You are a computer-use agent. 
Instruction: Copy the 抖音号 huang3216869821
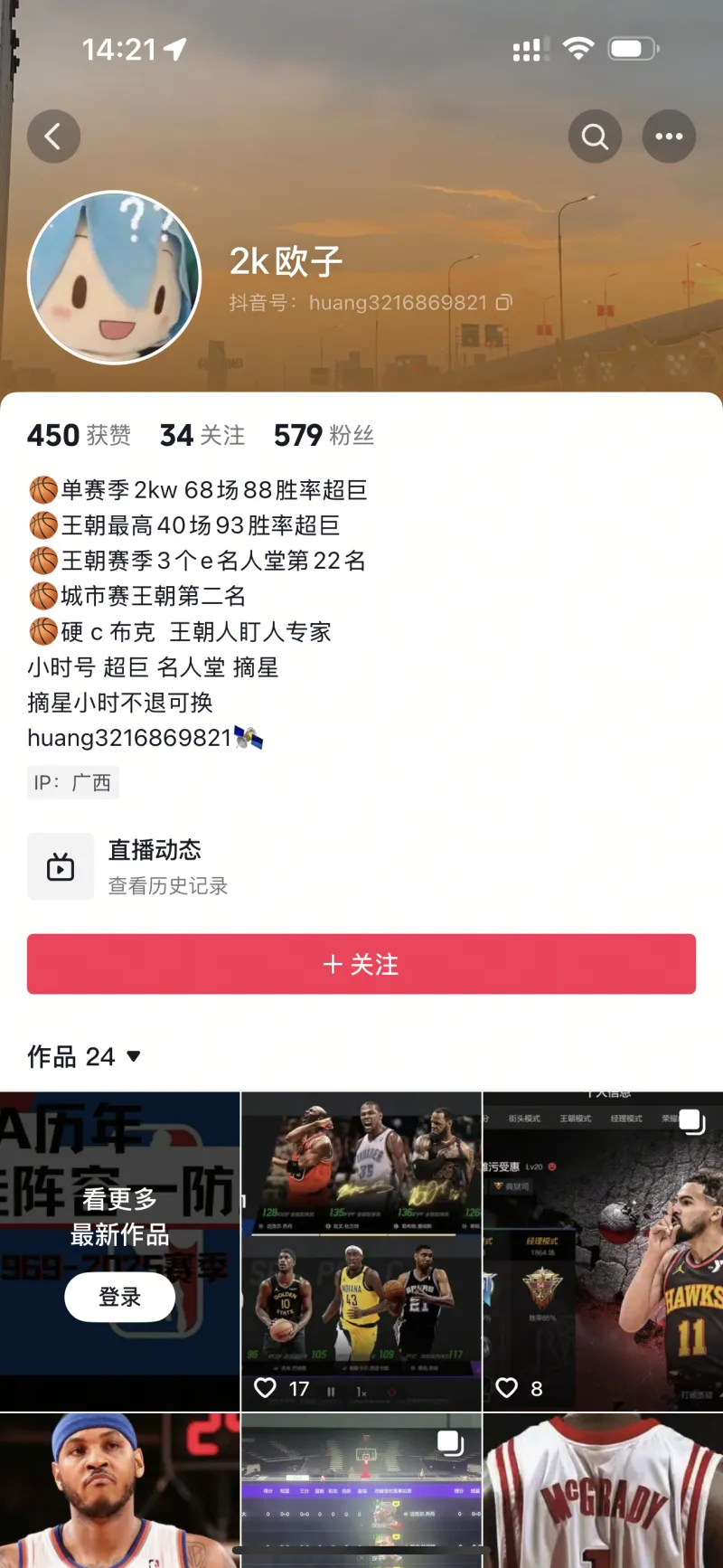(x=504, y=303)
